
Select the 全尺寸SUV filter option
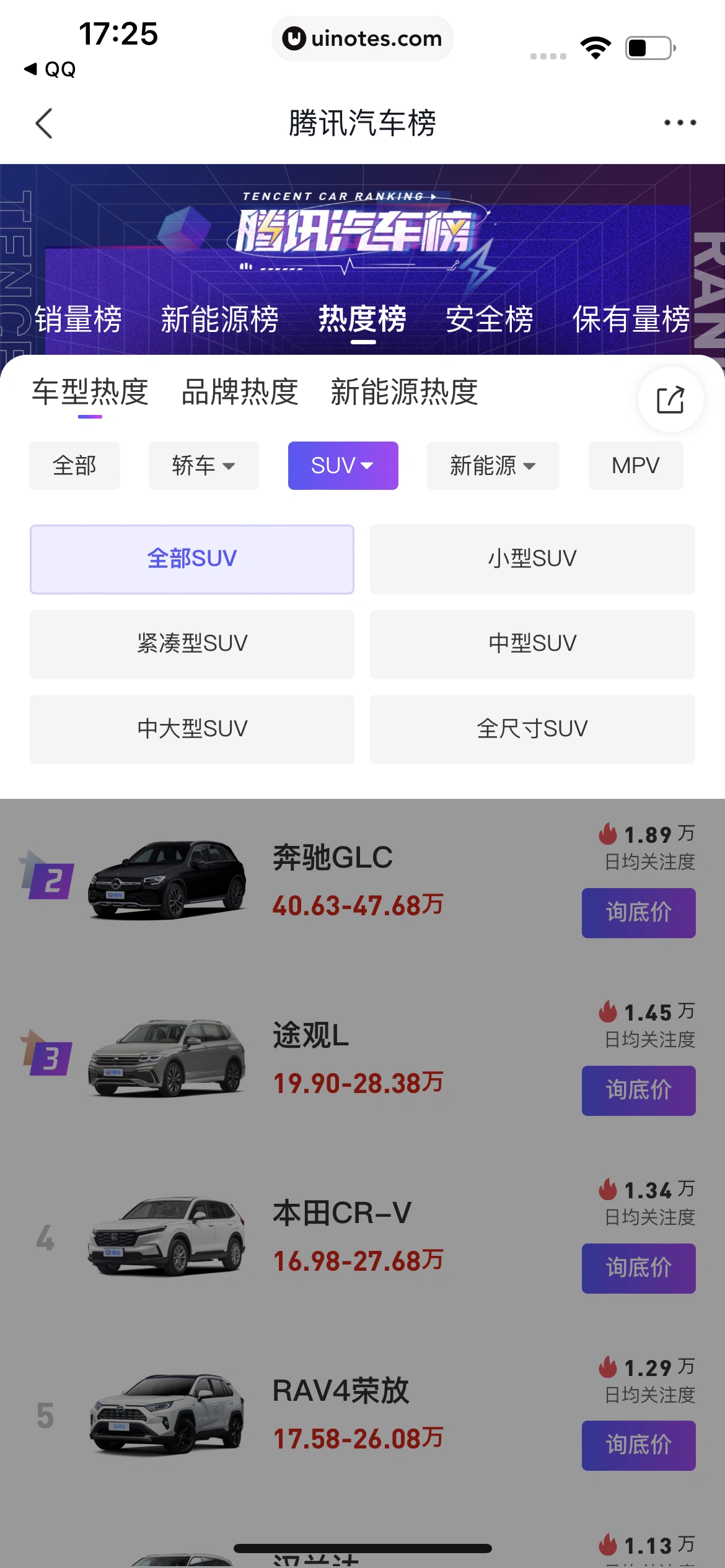coord(532,729)
